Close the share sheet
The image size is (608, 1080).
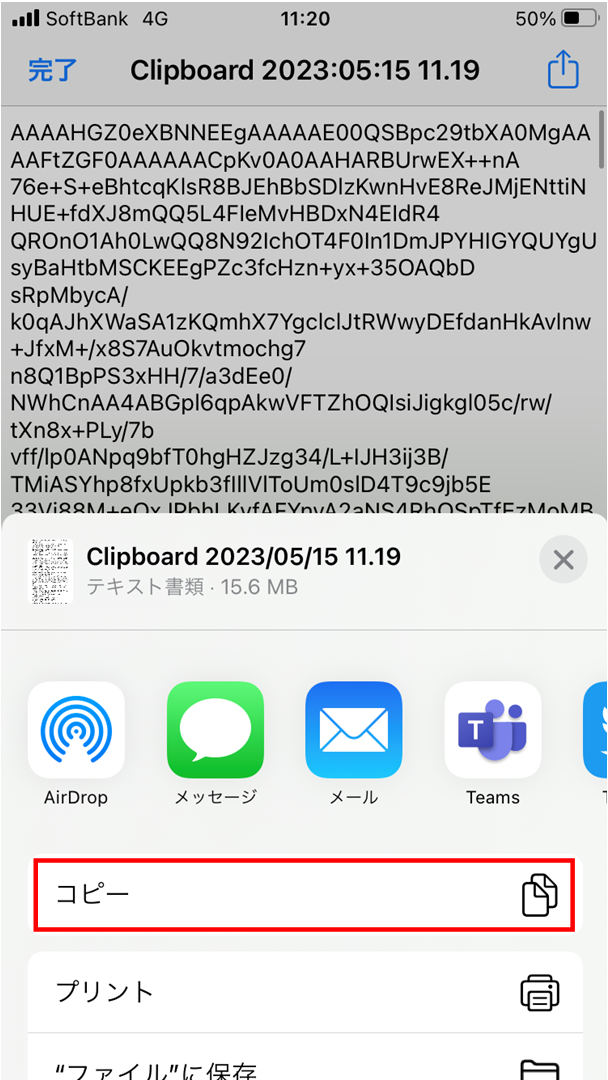point(563,560)
